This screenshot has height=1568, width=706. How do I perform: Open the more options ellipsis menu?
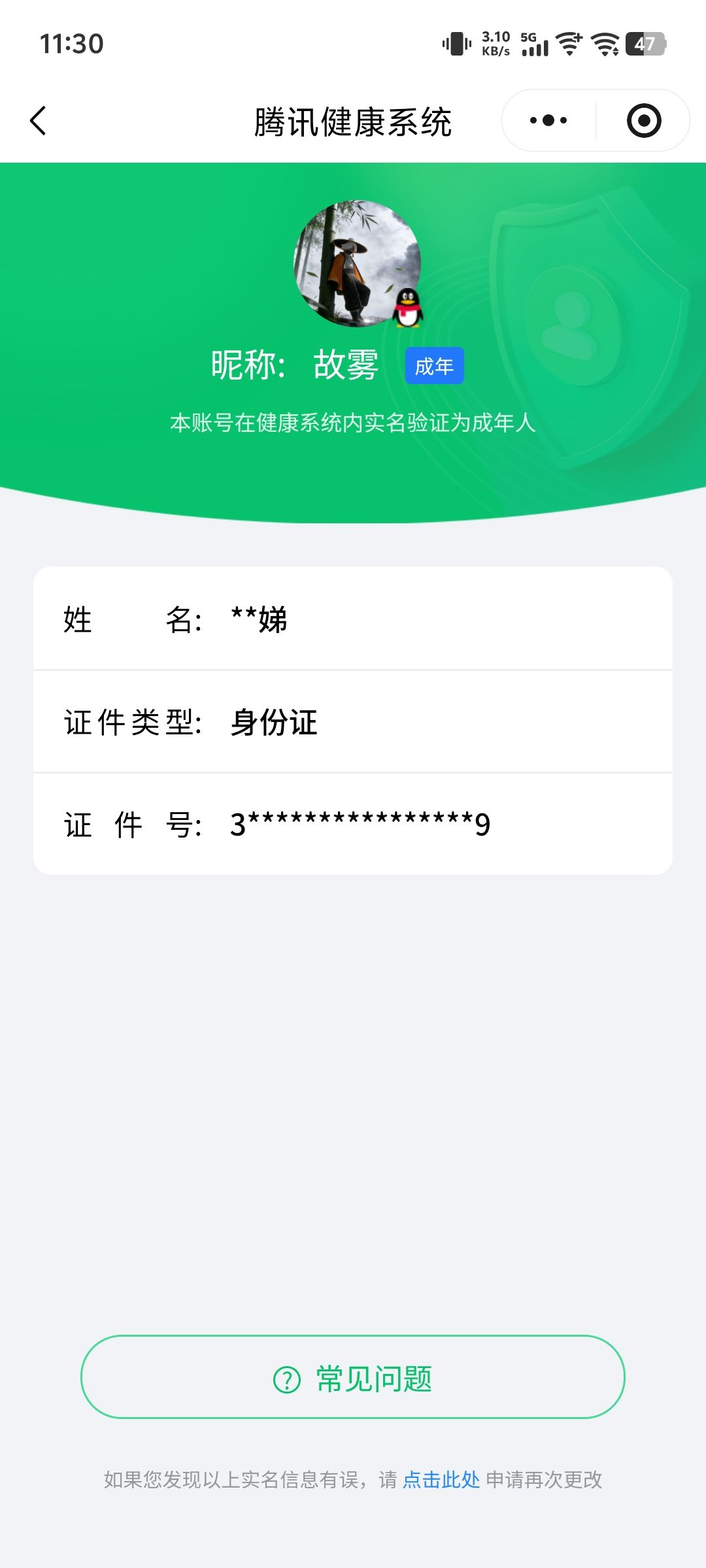[548, 120]
